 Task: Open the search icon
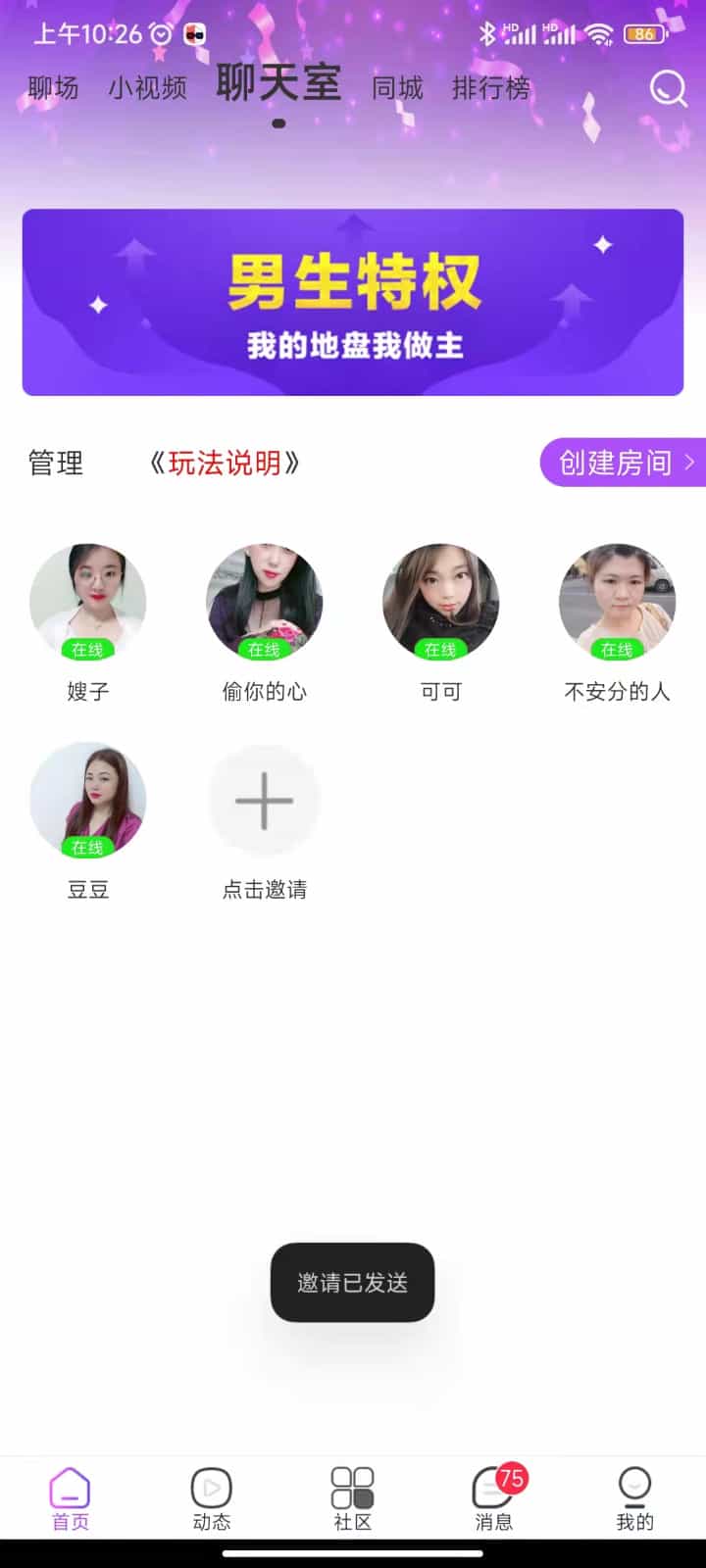point(668,89)
